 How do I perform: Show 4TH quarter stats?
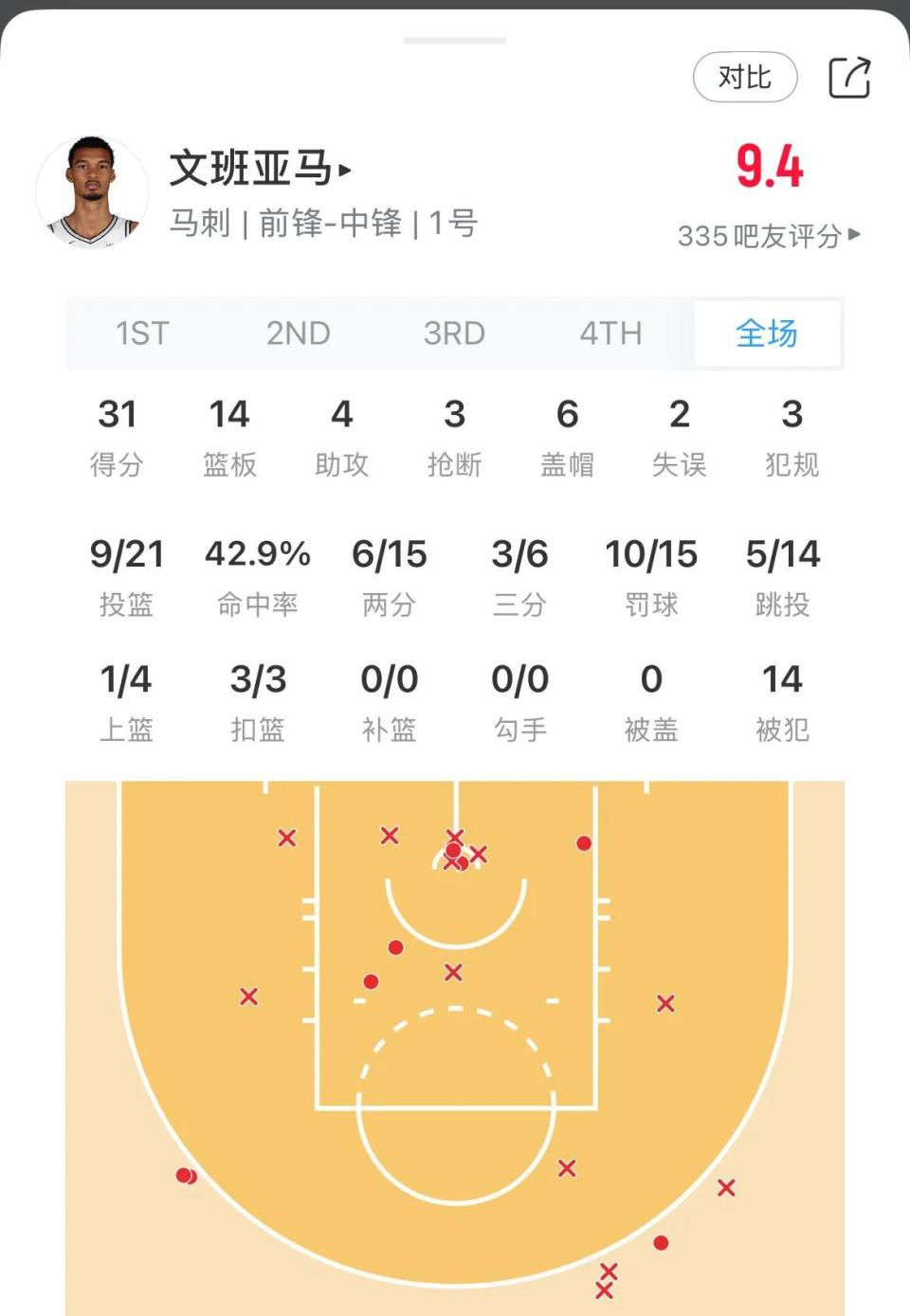(x=610, y=334)
